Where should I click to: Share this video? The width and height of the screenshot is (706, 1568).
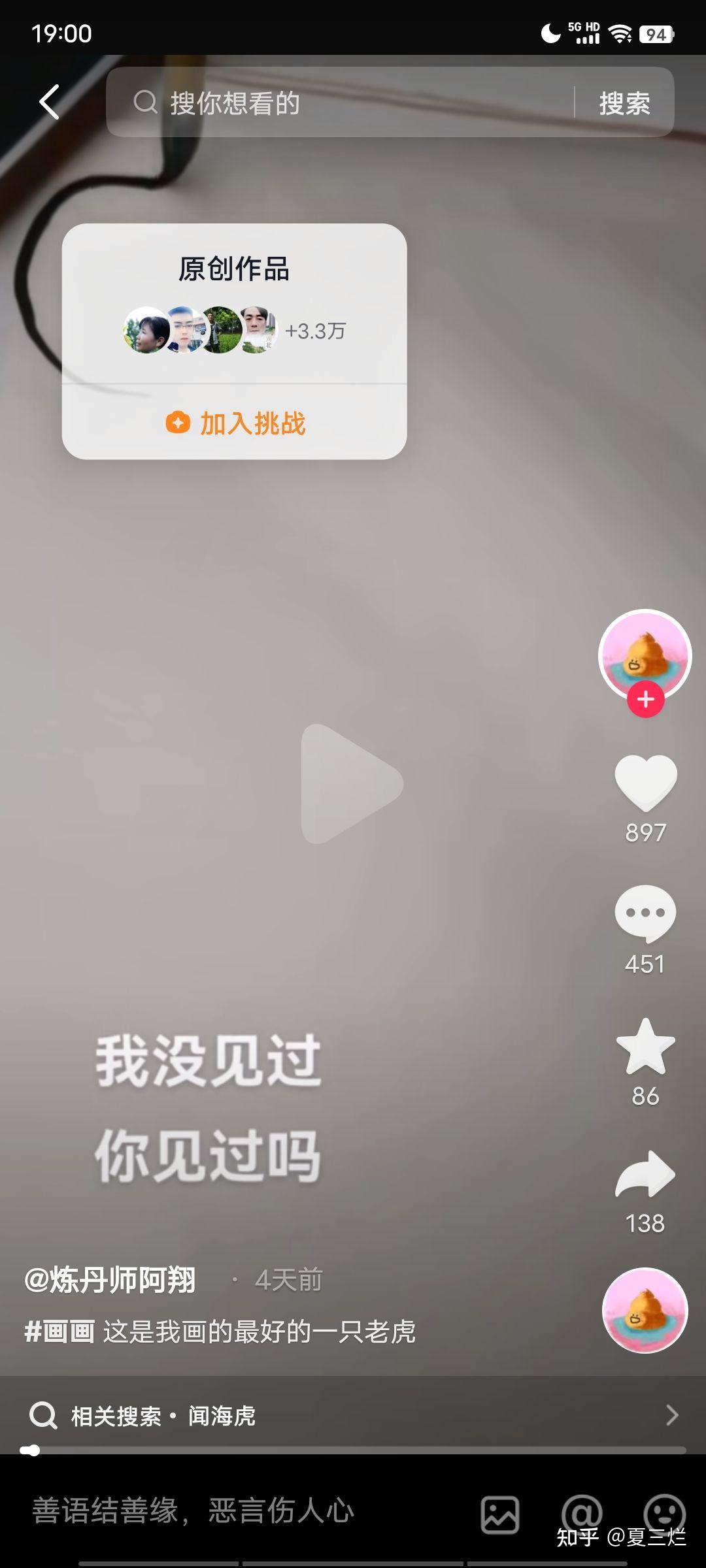click(645, 1175)
